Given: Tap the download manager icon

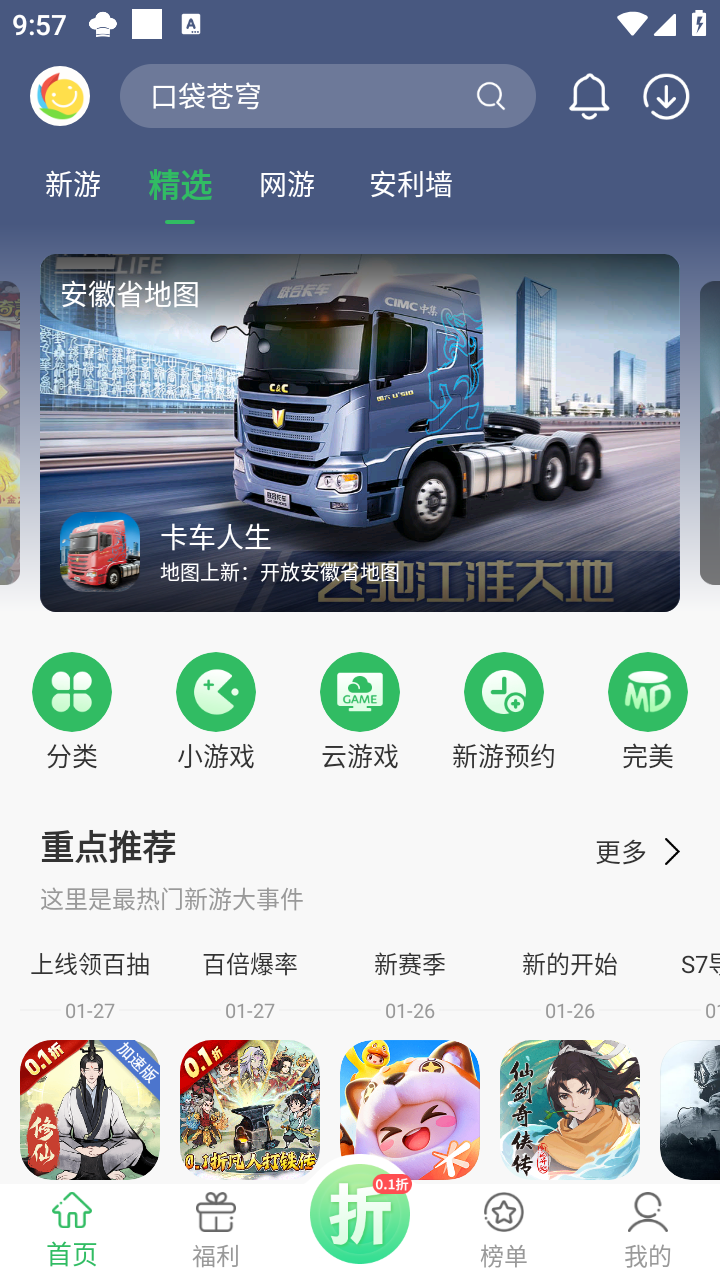Looking at the screenshot, I should coord(665,96).
